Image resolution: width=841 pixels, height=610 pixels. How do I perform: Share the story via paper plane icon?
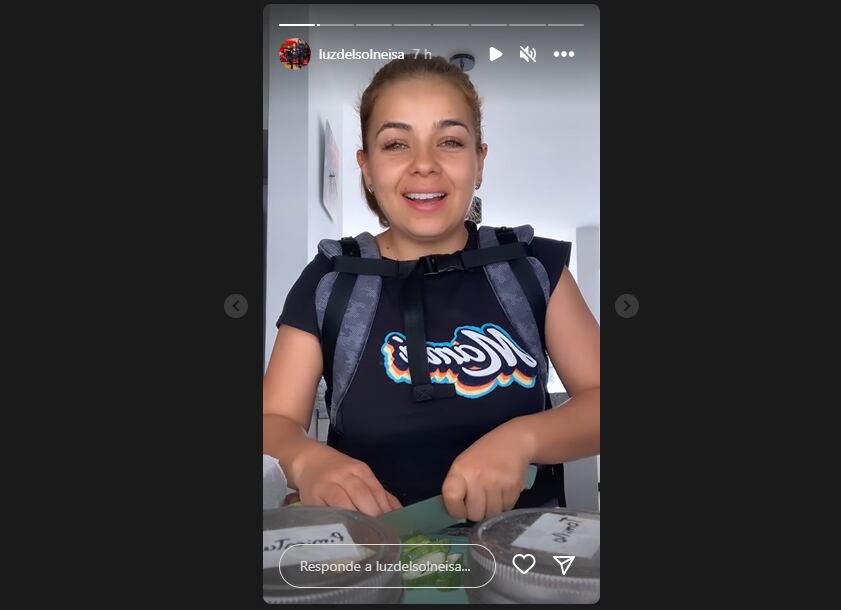tap(564, 565)
